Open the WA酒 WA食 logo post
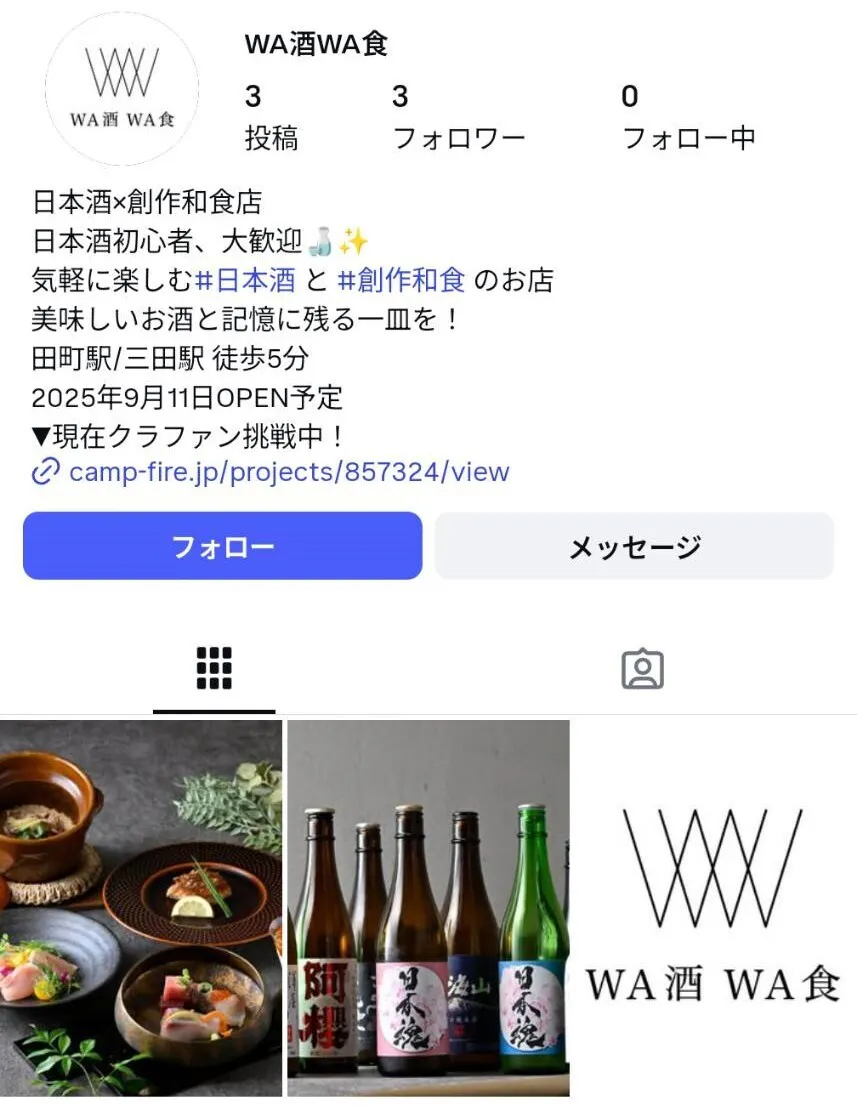 coord(714,908)
